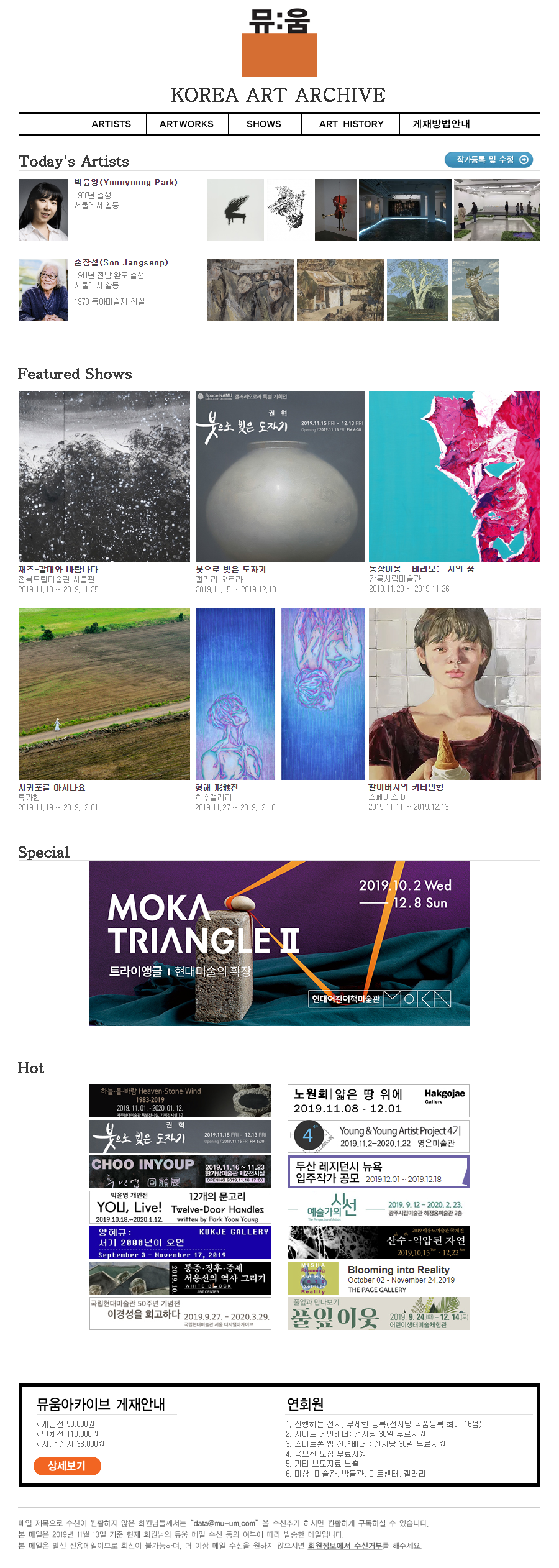Tap the orange 상세보기 button
Image resolution: width=559 pixels, height=1568 pixels.
point(67,1466)
